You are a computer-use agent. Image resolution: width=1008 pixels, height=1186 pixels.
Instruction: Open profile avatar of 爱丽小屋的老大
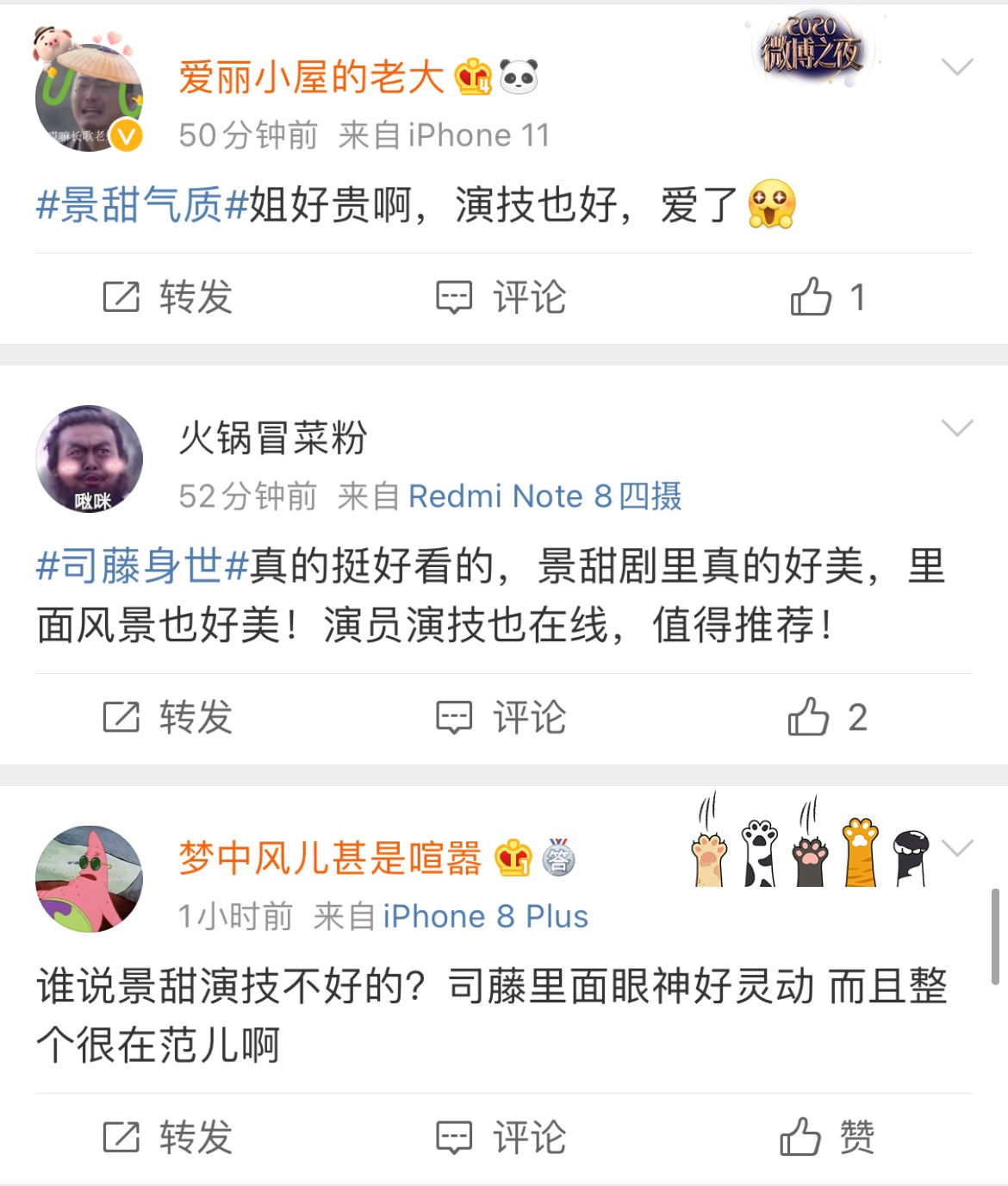(89, 97)
